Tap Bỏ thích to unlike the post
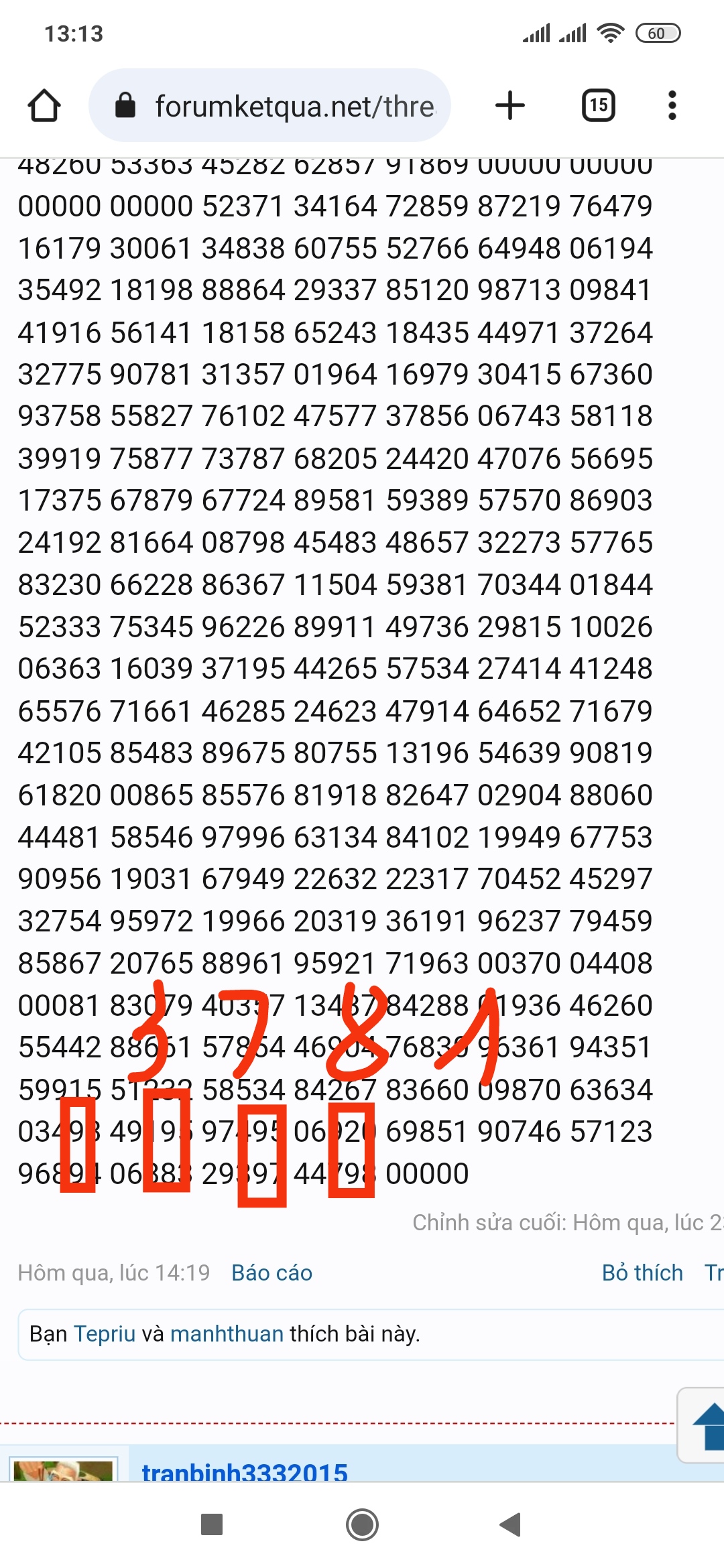 (x=642, y=1272)
